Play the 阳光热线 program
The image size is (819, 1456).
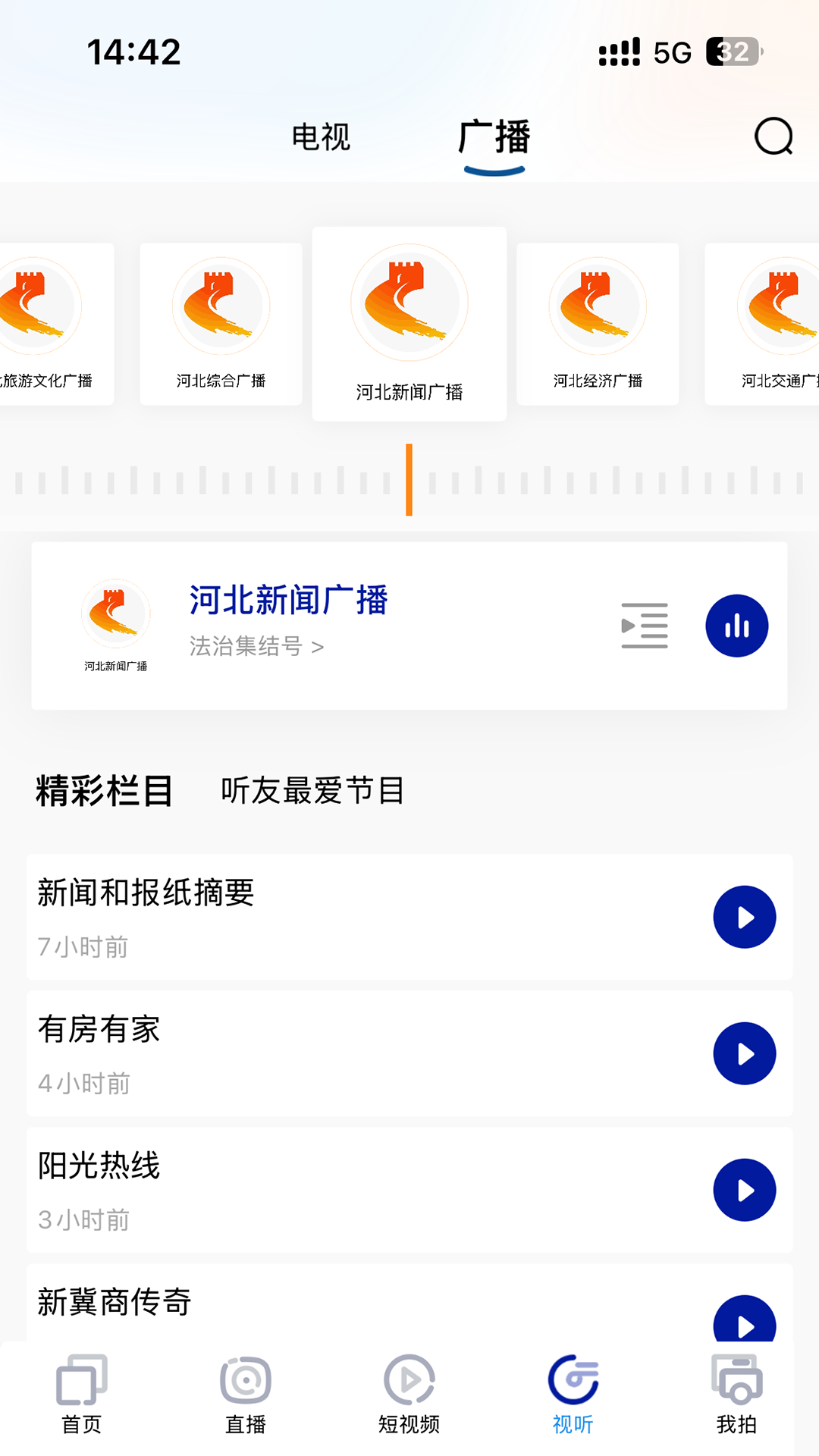[744, 1191]
